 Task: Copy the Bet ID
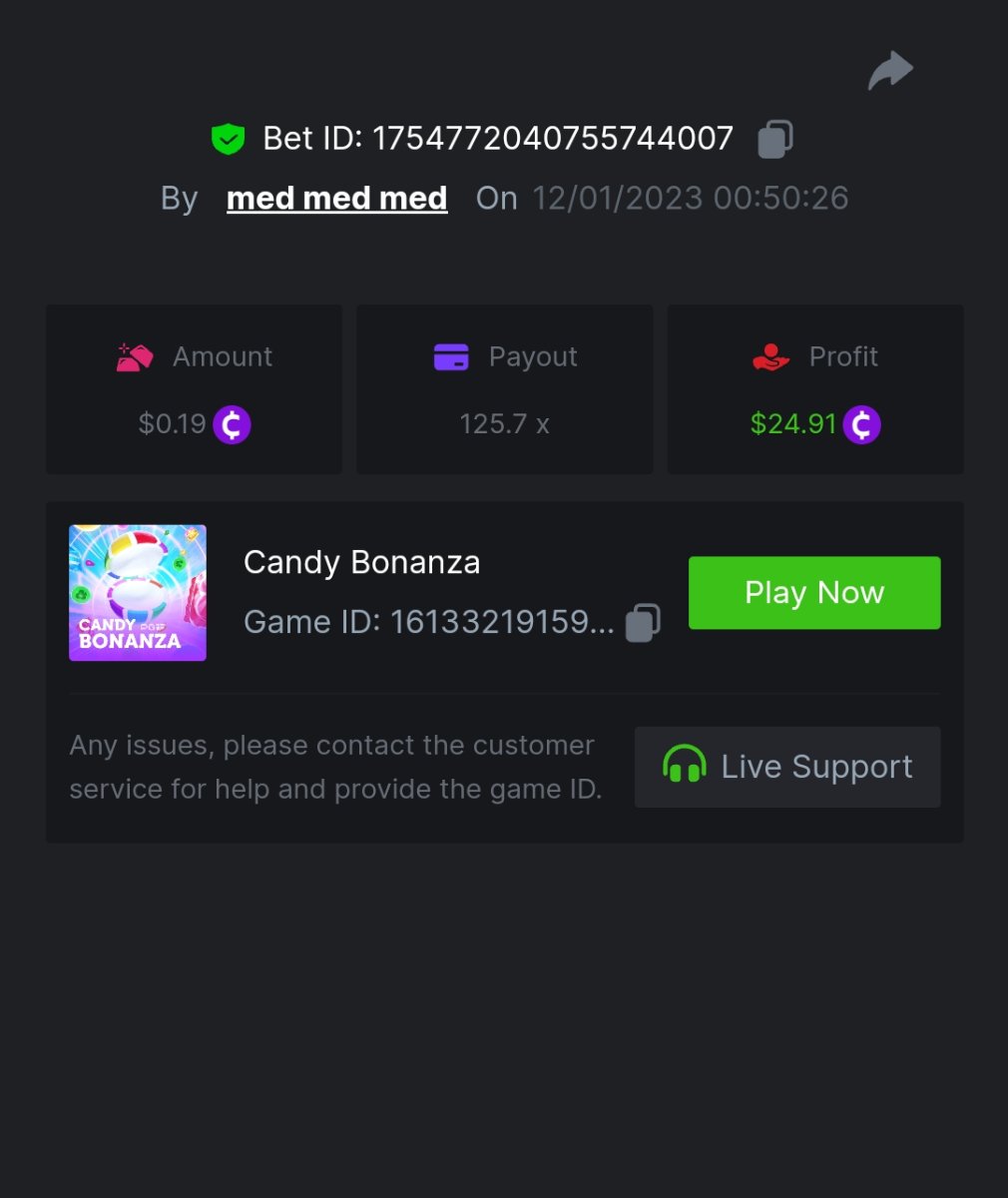pyautogui.click(x=774, y=139)
